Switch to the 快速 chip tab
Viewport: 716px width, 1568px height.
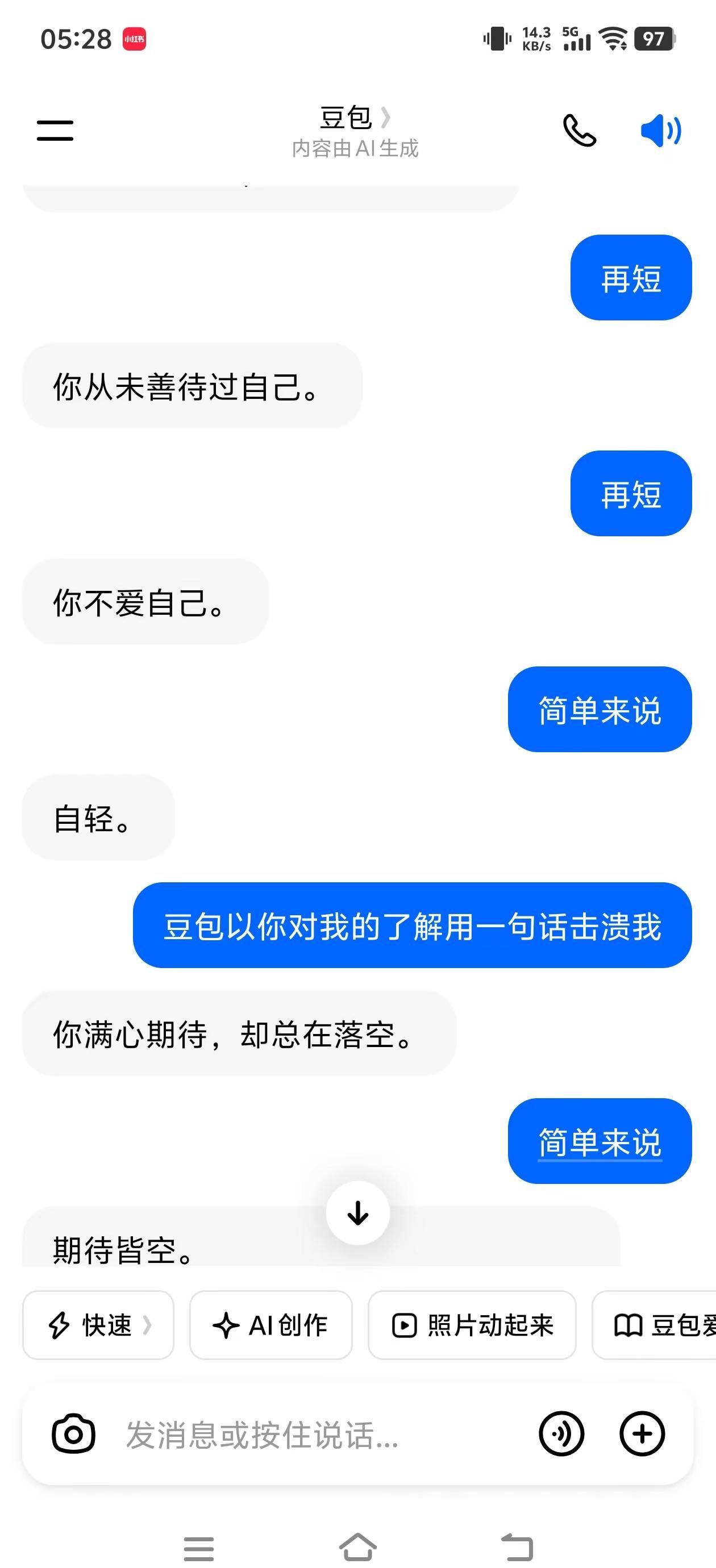click(97, 1325)
